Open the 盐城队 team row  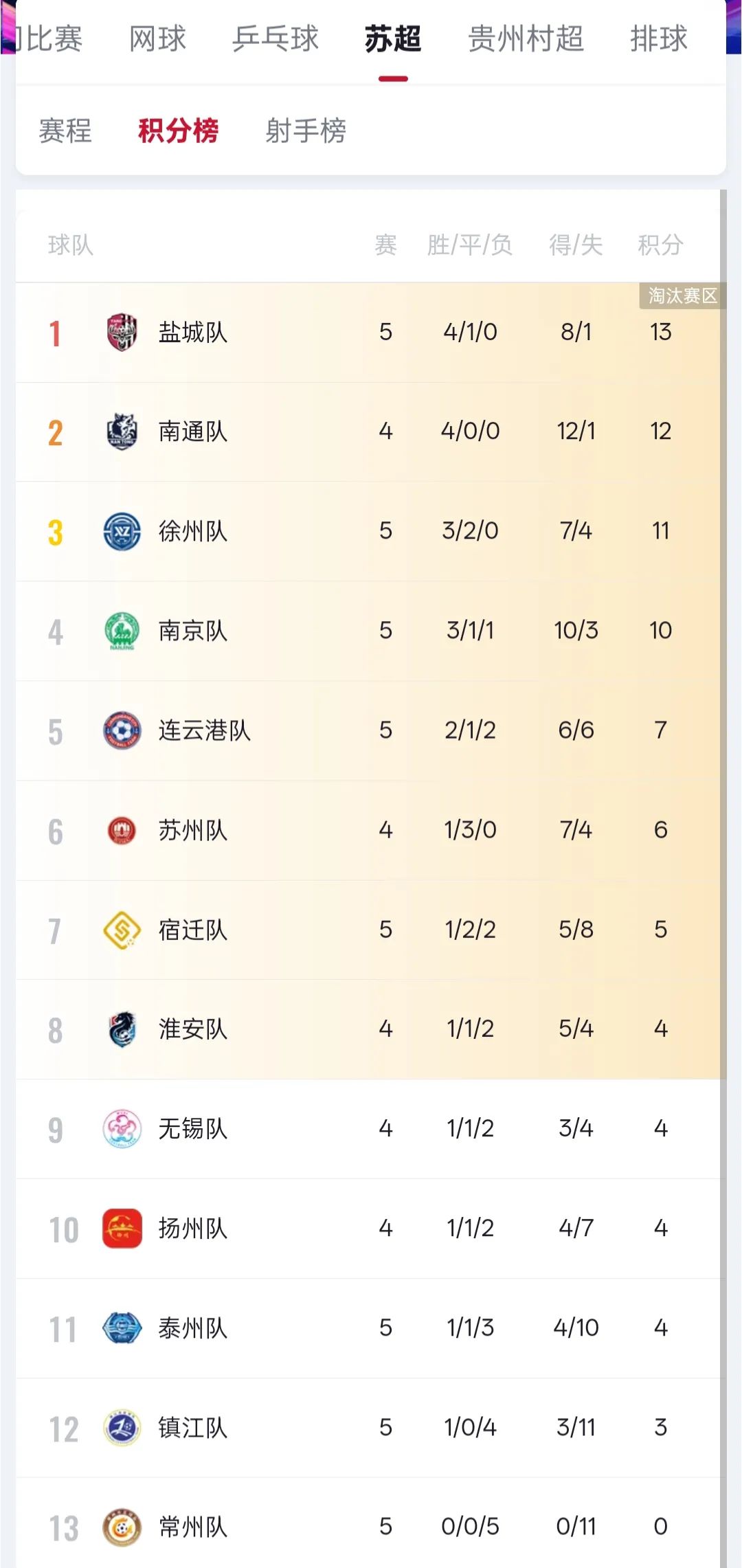tap(371, 333)
